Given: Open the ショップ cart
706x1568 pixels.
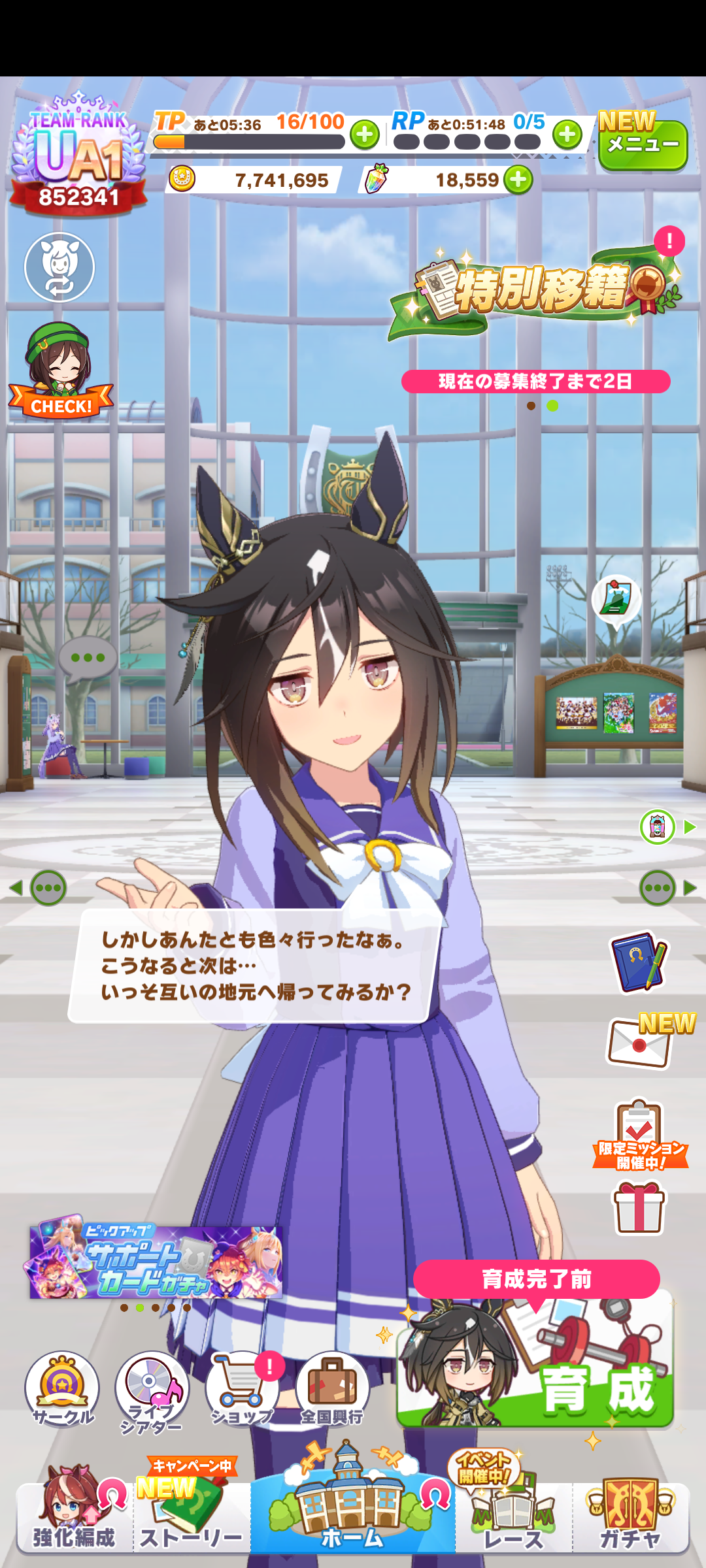Looking at the screenshot, I should click(x=241, y=1388).
